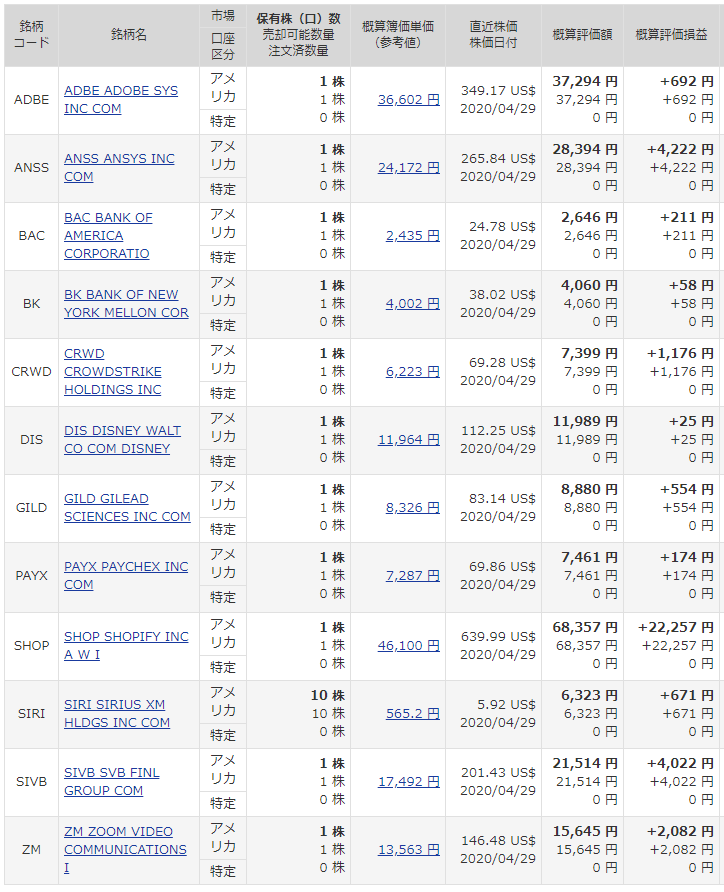The height and width of the screenshot is (892, 724).
Task: Open the CRWD CROWDSTRIKE HOLDINGS link
Action: tap(112, 372)
